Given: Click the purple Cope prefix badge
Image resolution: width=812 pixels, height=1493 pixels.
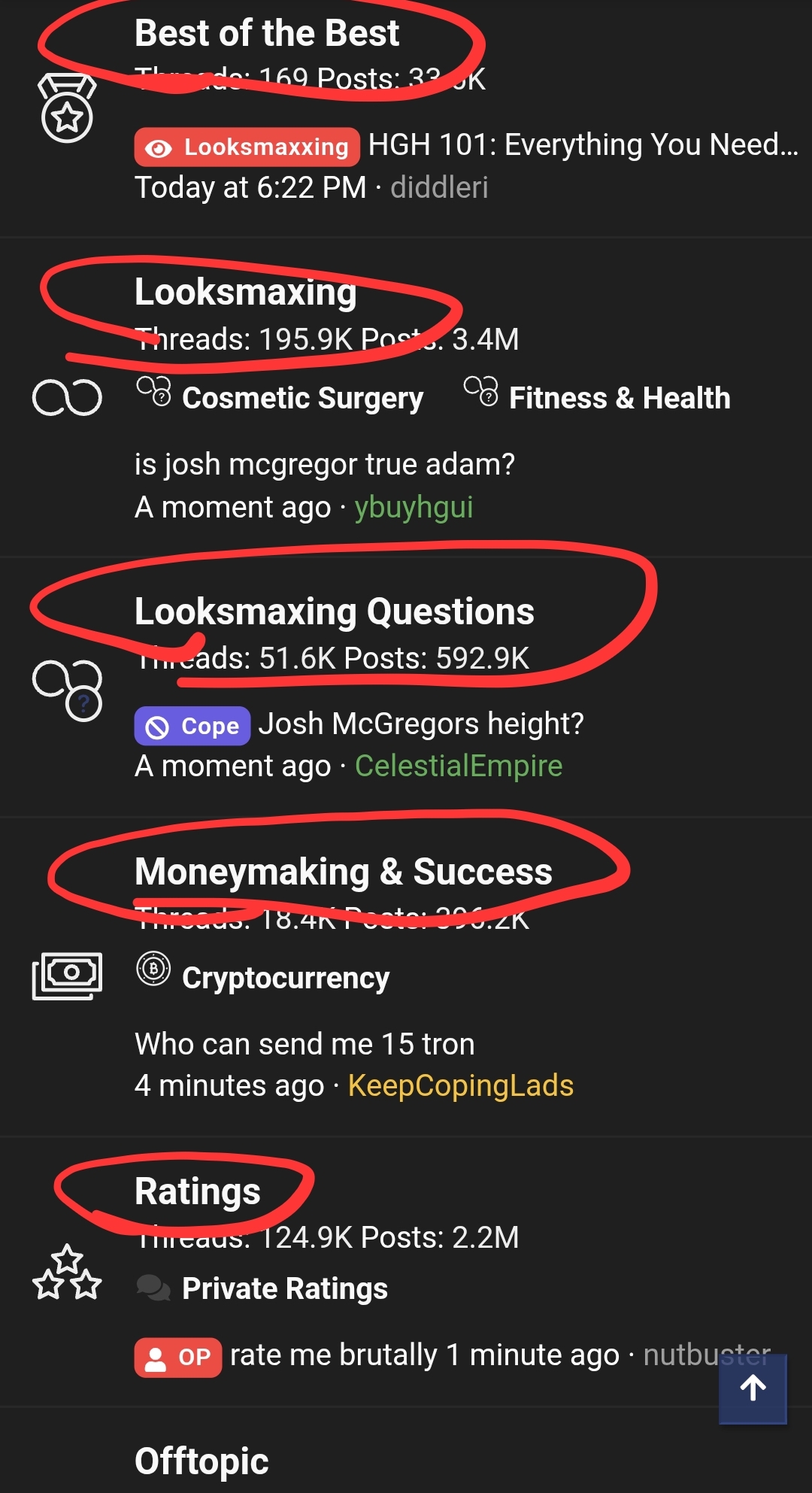Looking at the screenshot, I should [x=192, y=725].
